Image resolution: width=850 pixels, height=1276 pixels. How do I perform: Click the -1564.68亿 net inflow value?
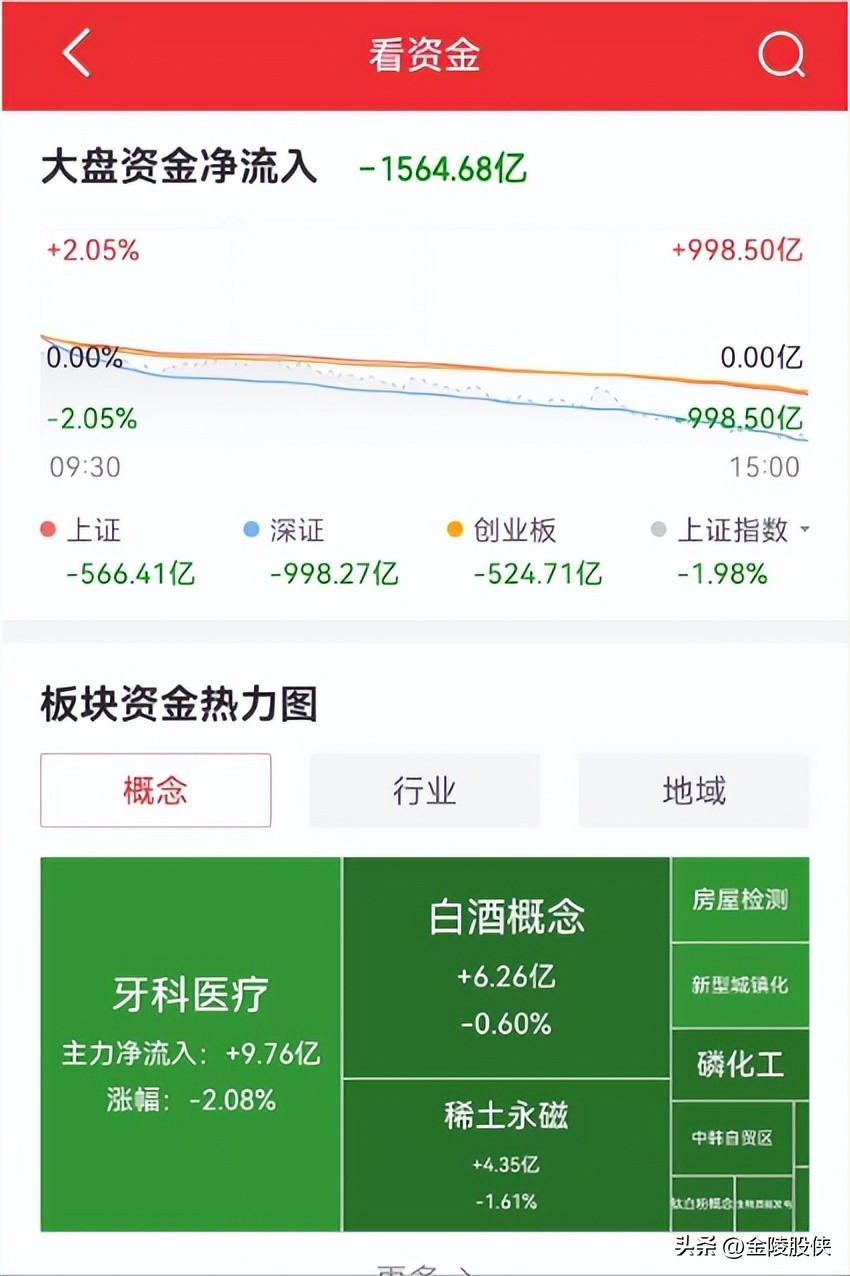pos(443,170)
